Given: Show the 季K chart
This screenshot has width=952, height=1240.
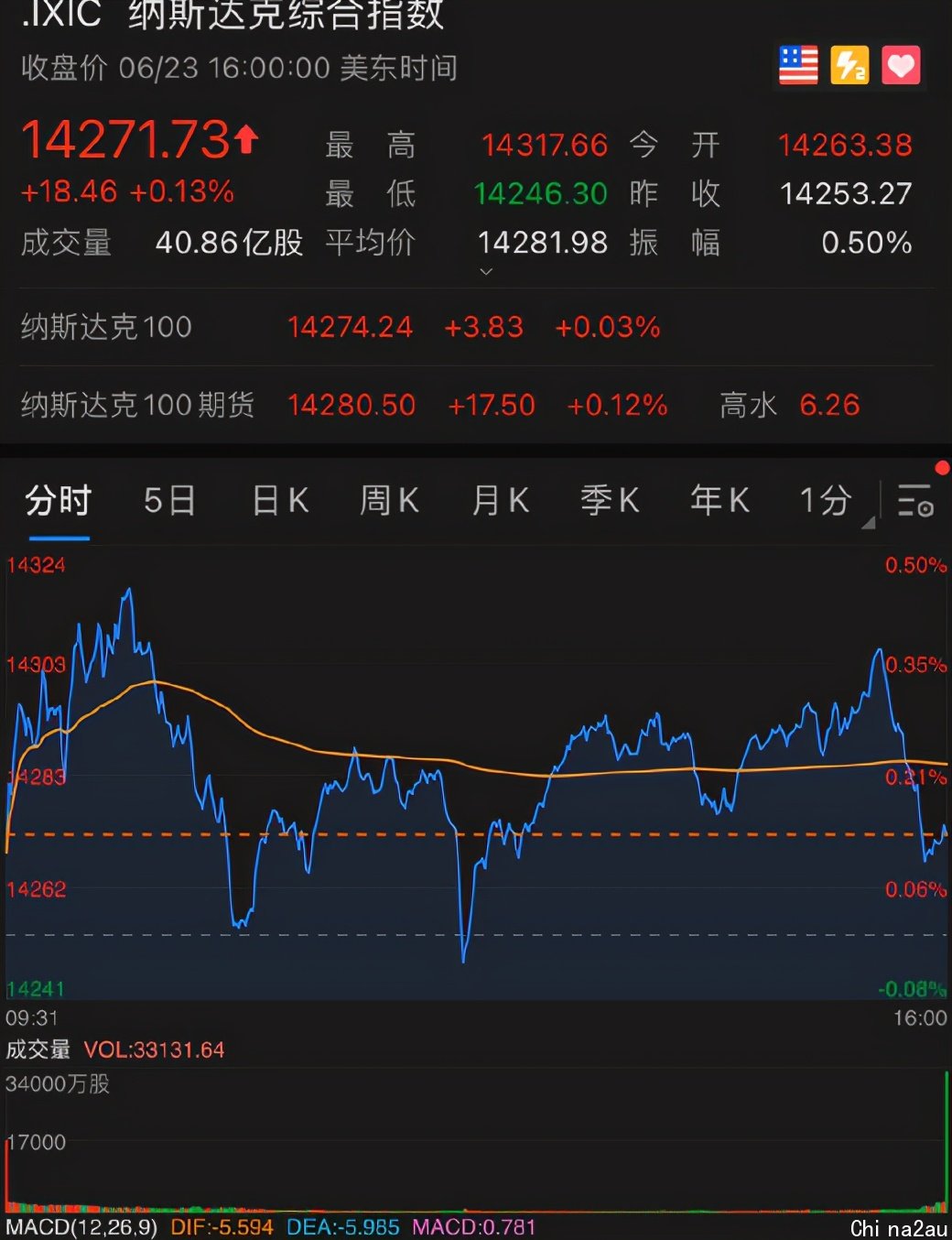Looking at the screenshot, I should pos(610,501).
